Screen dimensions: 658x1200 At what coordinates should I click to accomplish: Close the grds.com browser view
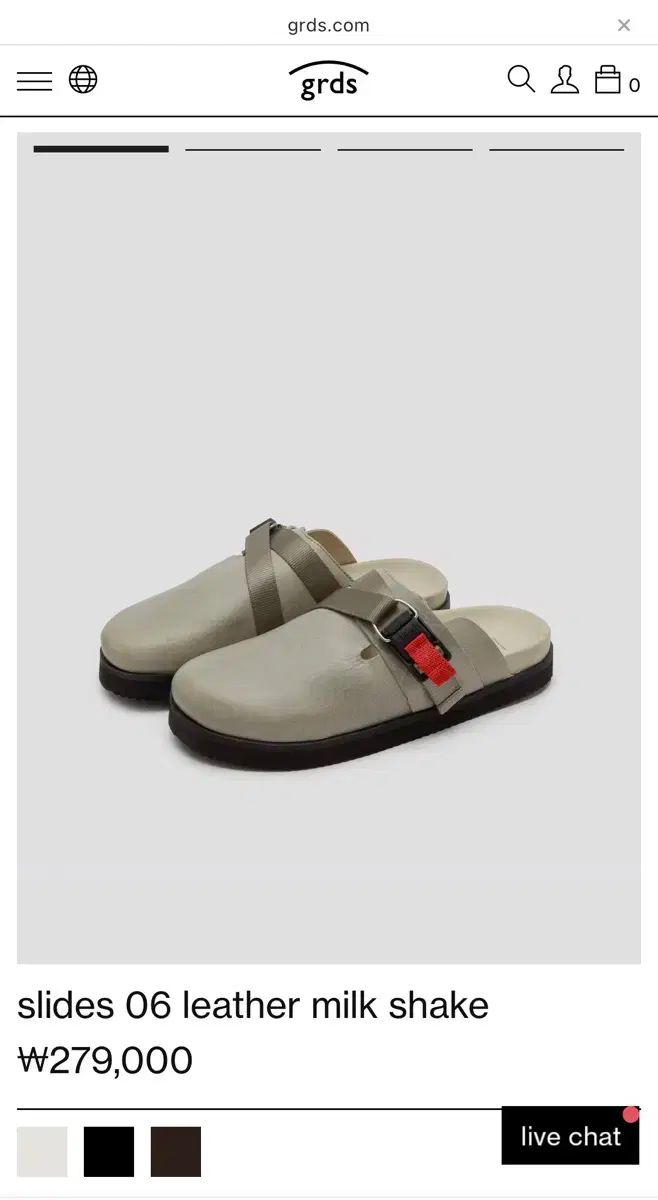pyautogui.click(x=624, y=25)
